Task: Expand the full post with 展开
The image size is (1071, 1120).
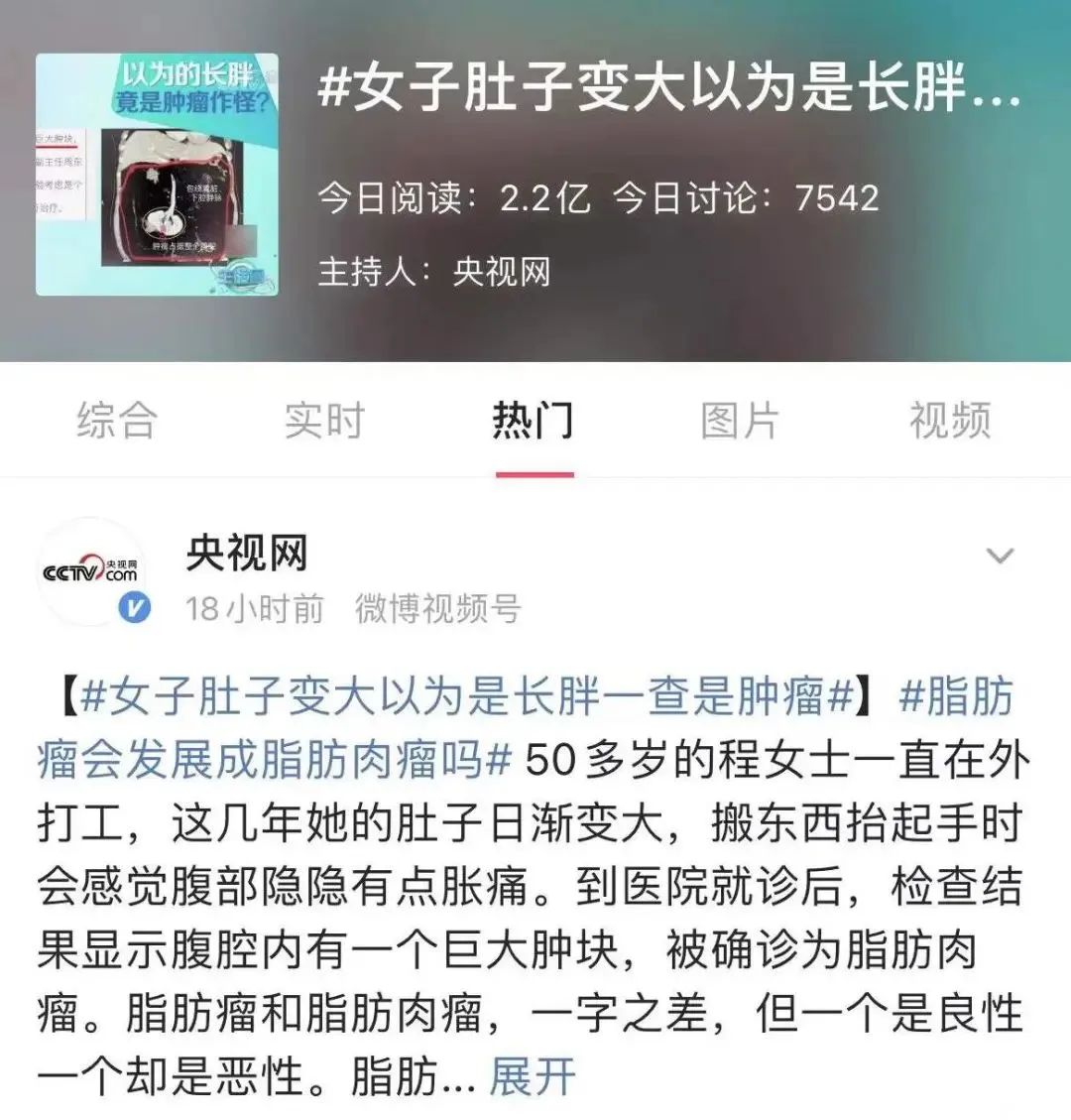Action: pyautogui.click(x=533, y=1076)
